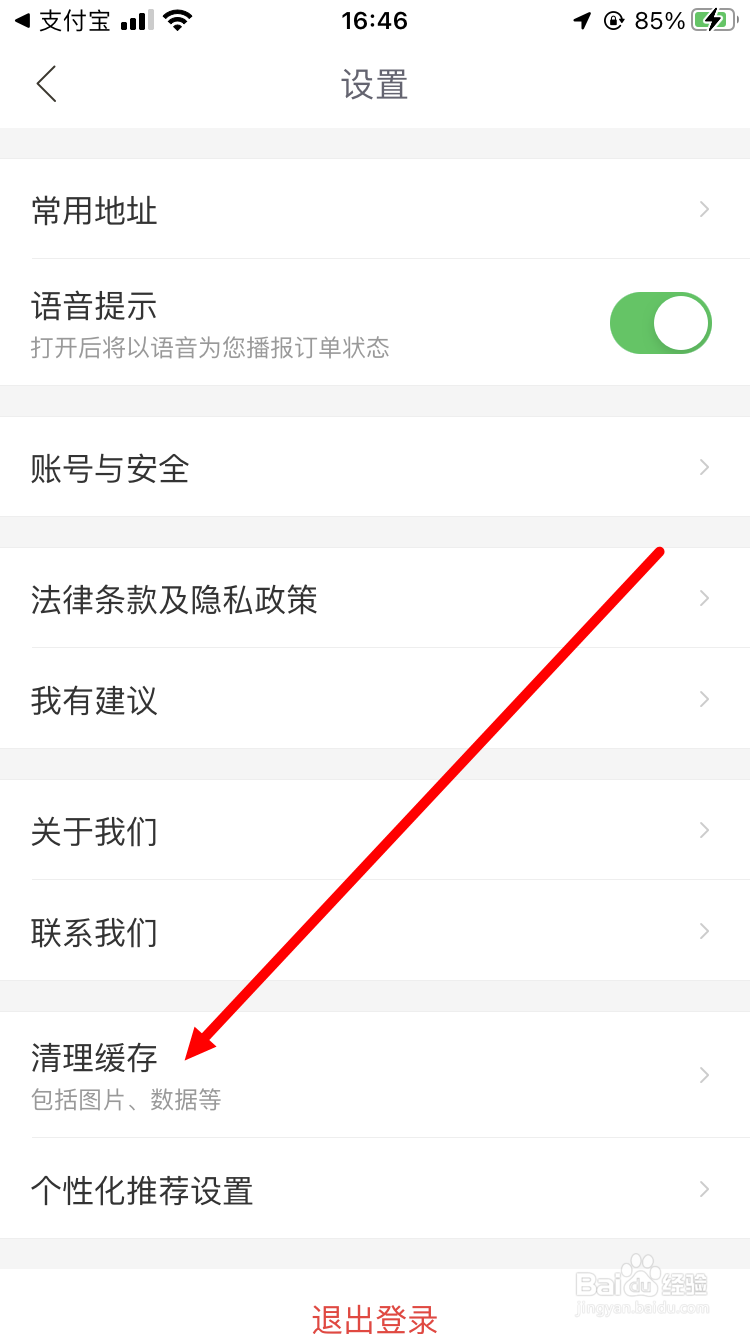Image resolution: width=750 pixels, height=1334 pixels.
Task: Toggle voice broadcast of order status
Action: point(661,323)
